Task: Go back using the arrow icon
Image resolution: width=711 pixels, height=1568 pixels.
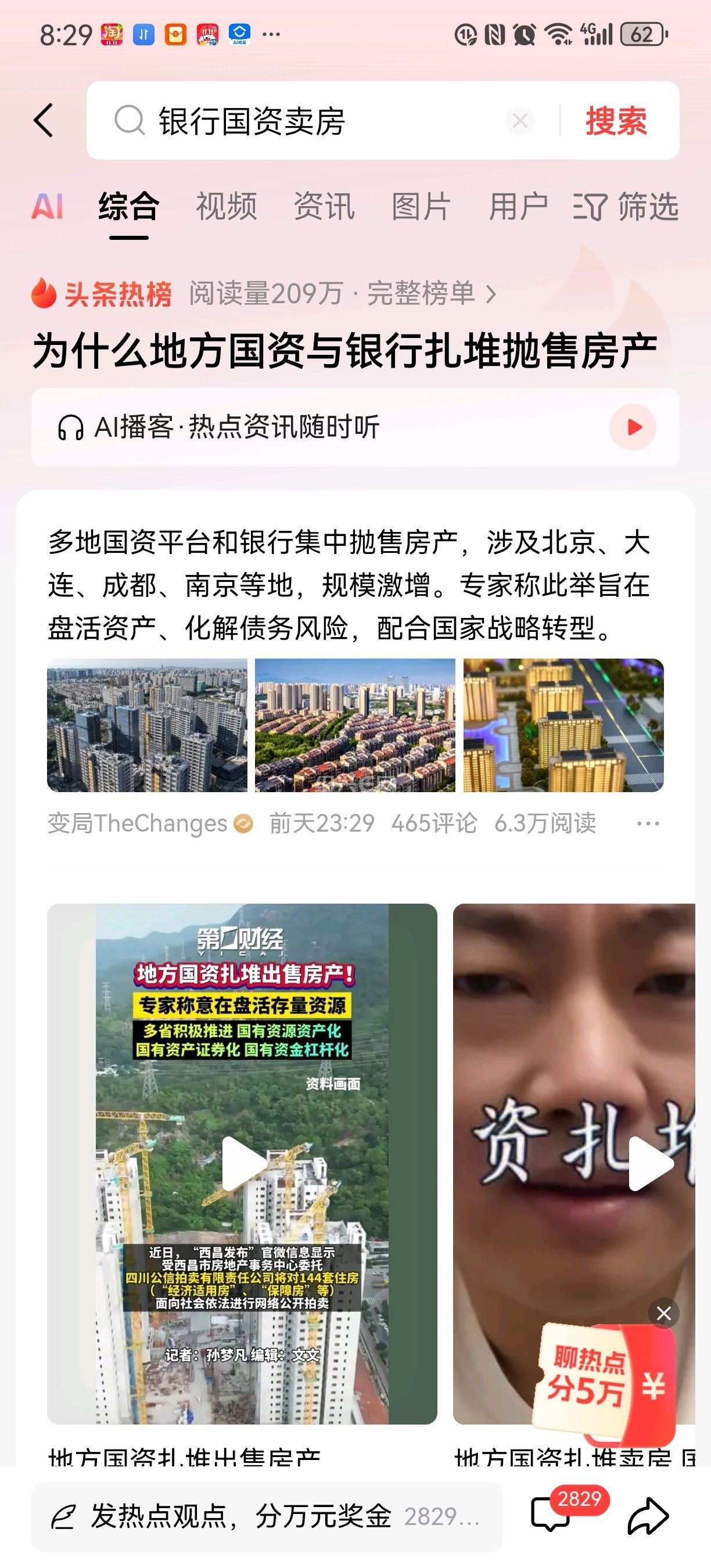Action: 44,120
